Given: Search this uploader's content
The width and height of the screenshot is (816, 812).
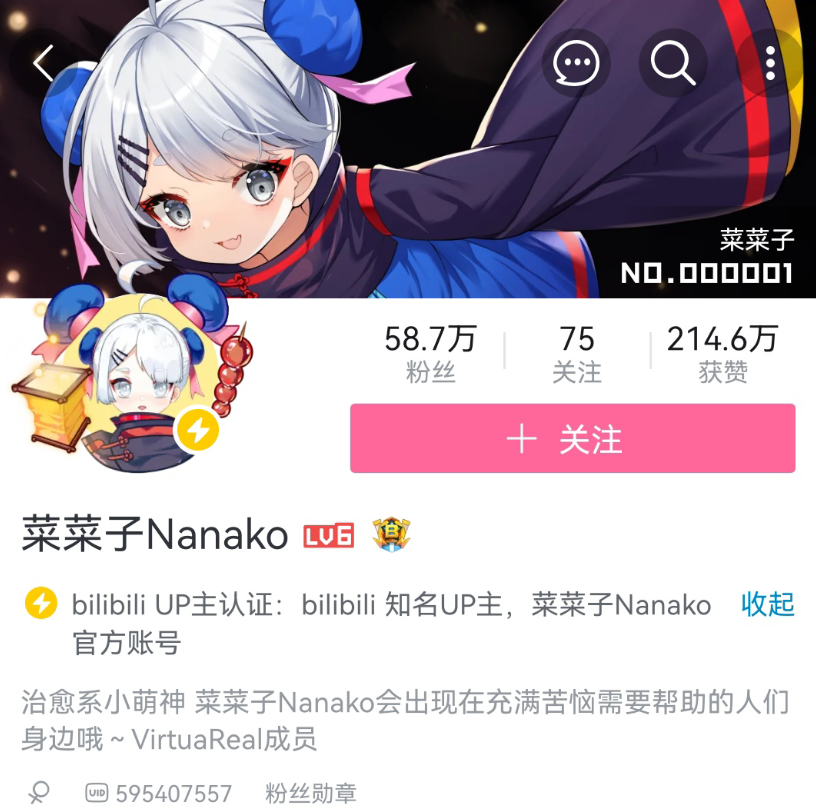Looking at the screenshot, I should coord(673,63).
